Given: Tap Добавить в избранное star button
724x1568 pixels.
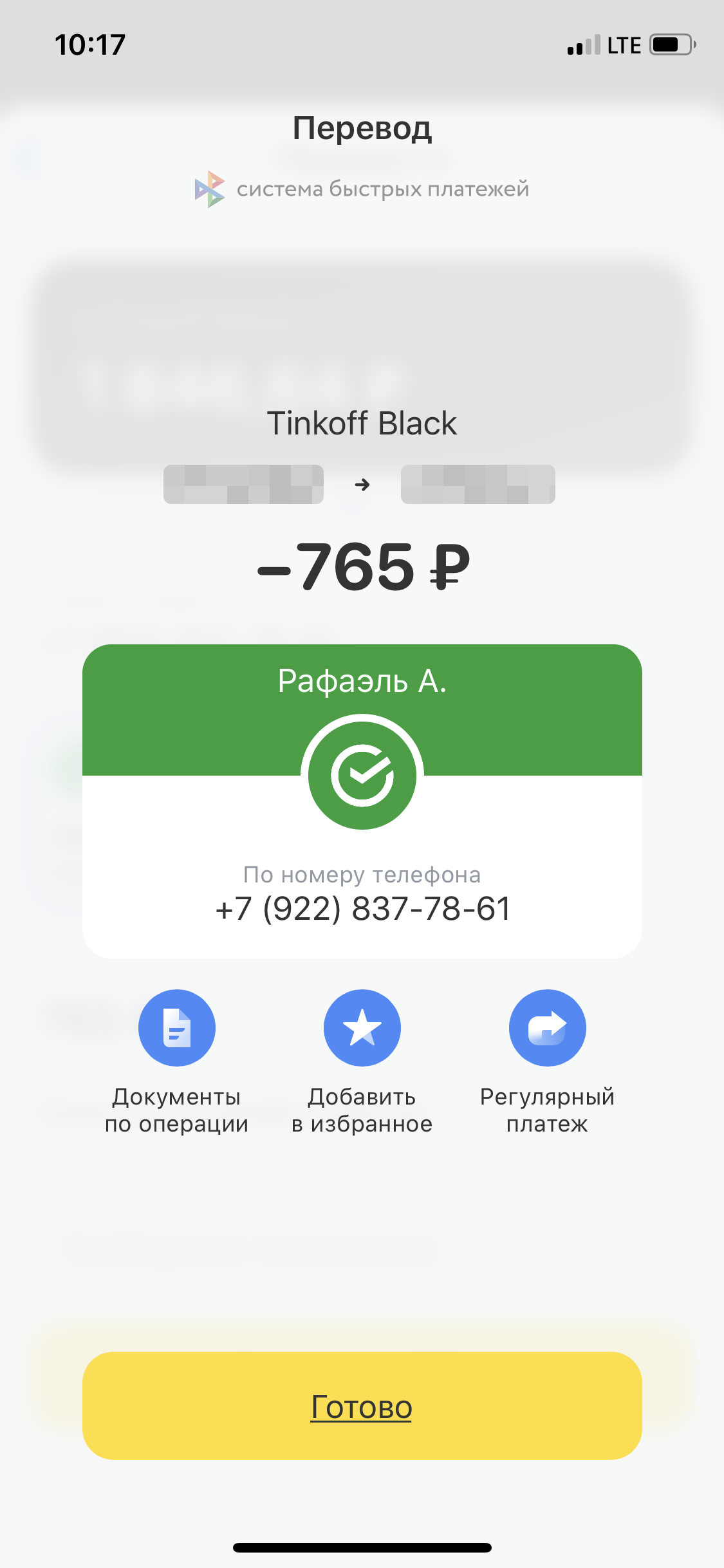Looking at the screenshot, I should pyautogui.click(x=362, y=1027).
